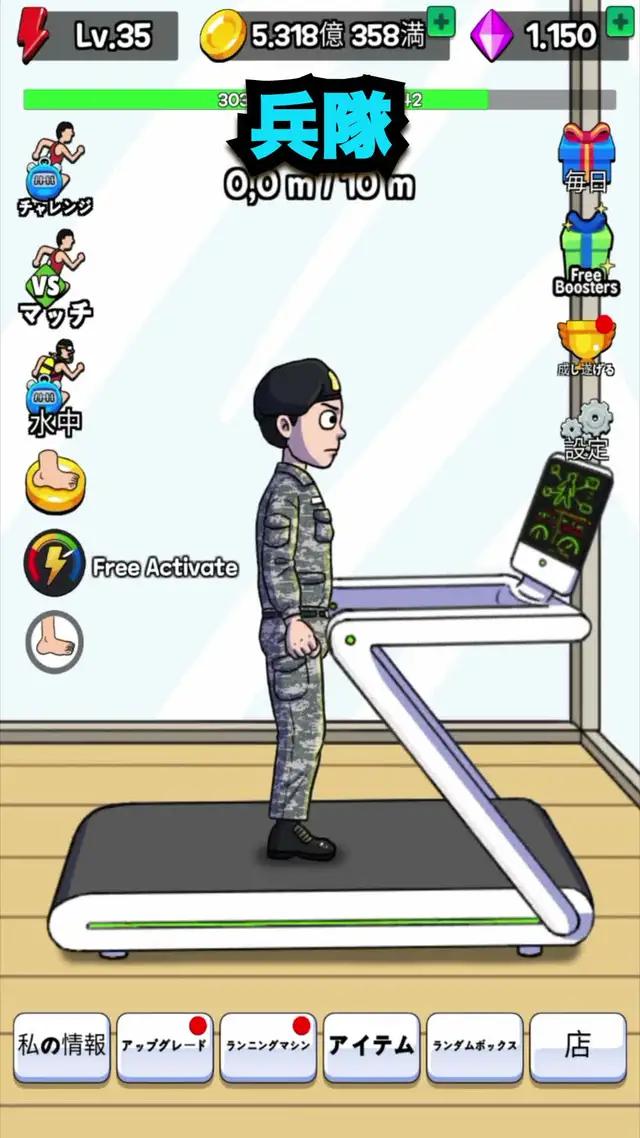The image size is (640, 1138).
Task: Go to the アイテム tab
Action: pyautogui.click(x=371, y=1046)
